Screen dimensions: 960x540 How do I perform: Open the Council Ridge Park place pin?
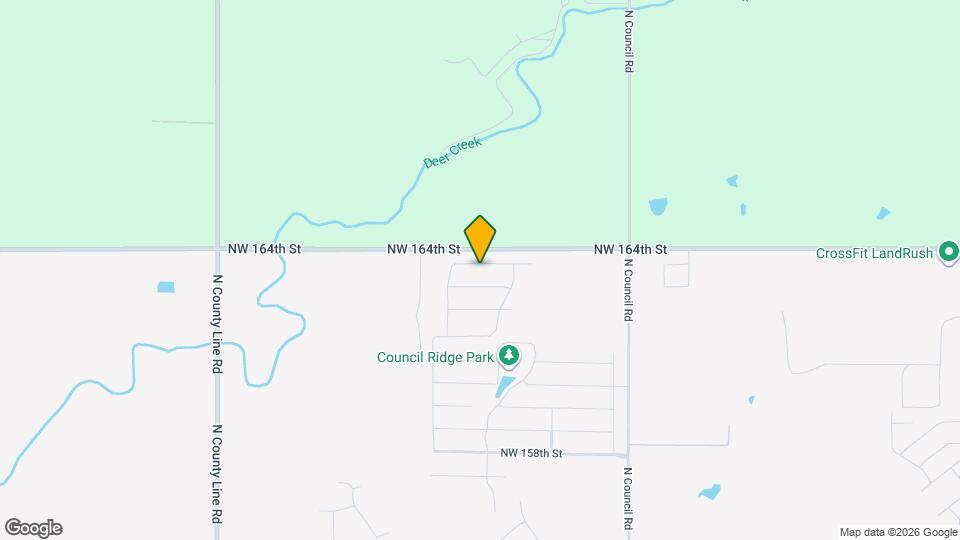coord(509,355)
